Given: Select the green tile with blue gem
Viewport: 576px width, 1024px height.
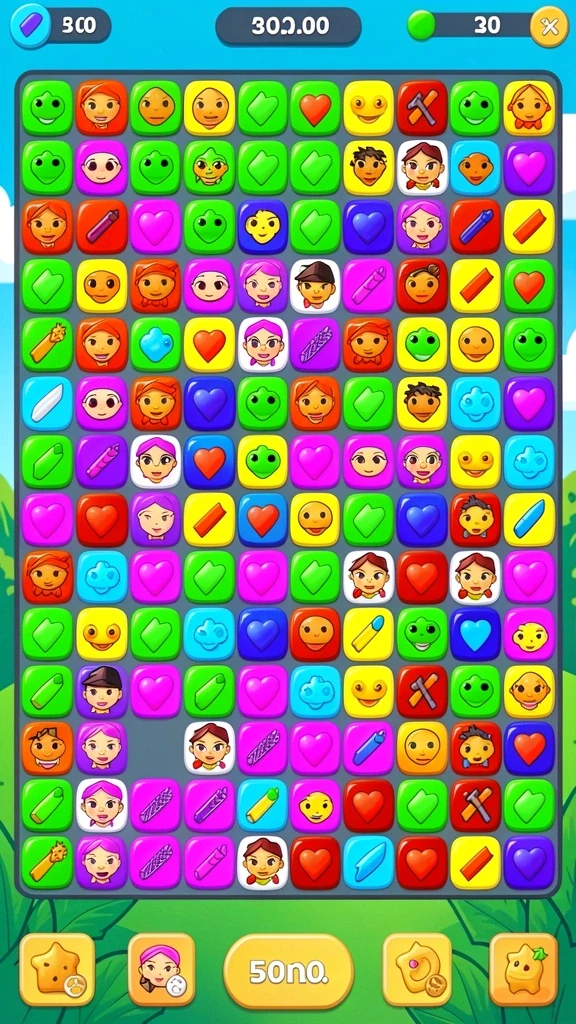Looking at the screenshot, I should 155,344.
